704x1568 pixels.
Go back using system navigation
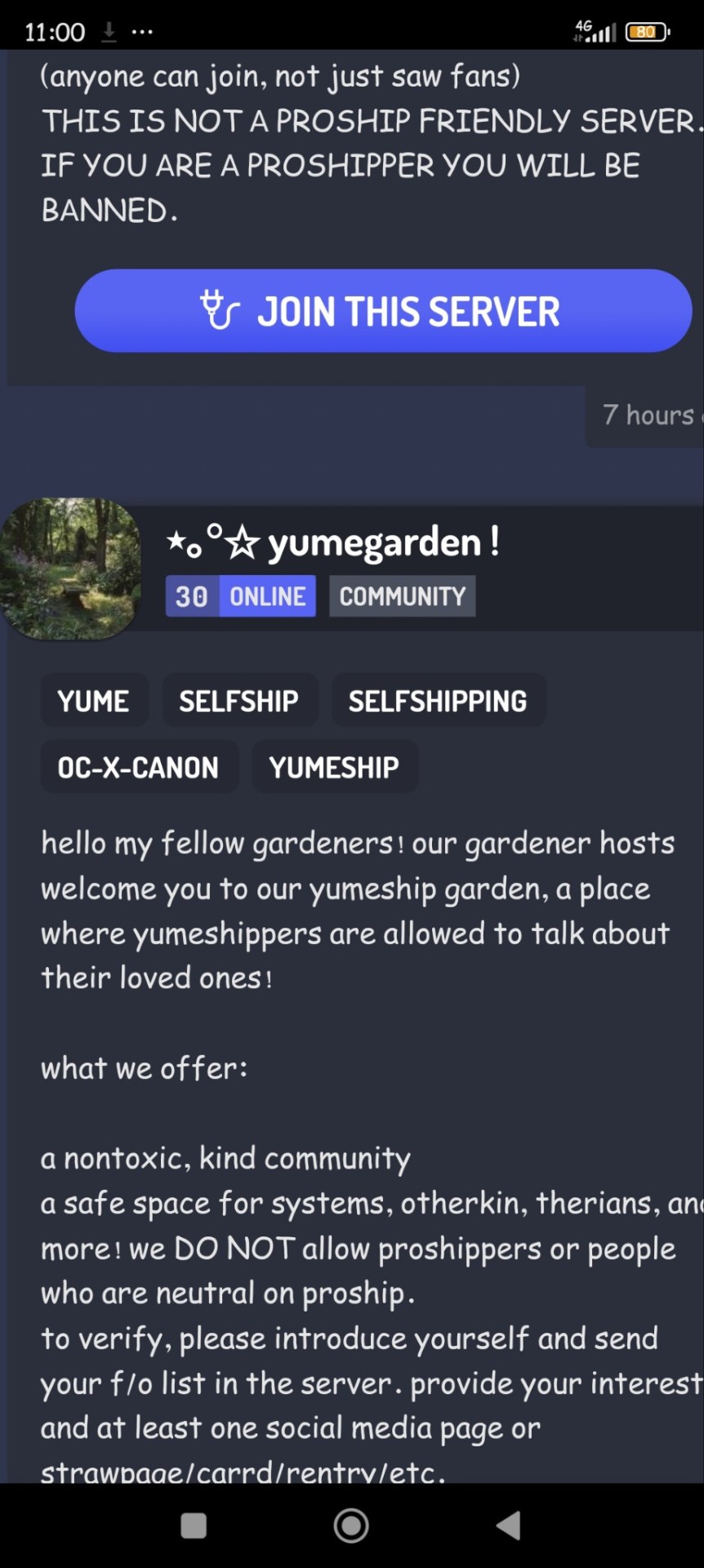tap(508, 1525)
